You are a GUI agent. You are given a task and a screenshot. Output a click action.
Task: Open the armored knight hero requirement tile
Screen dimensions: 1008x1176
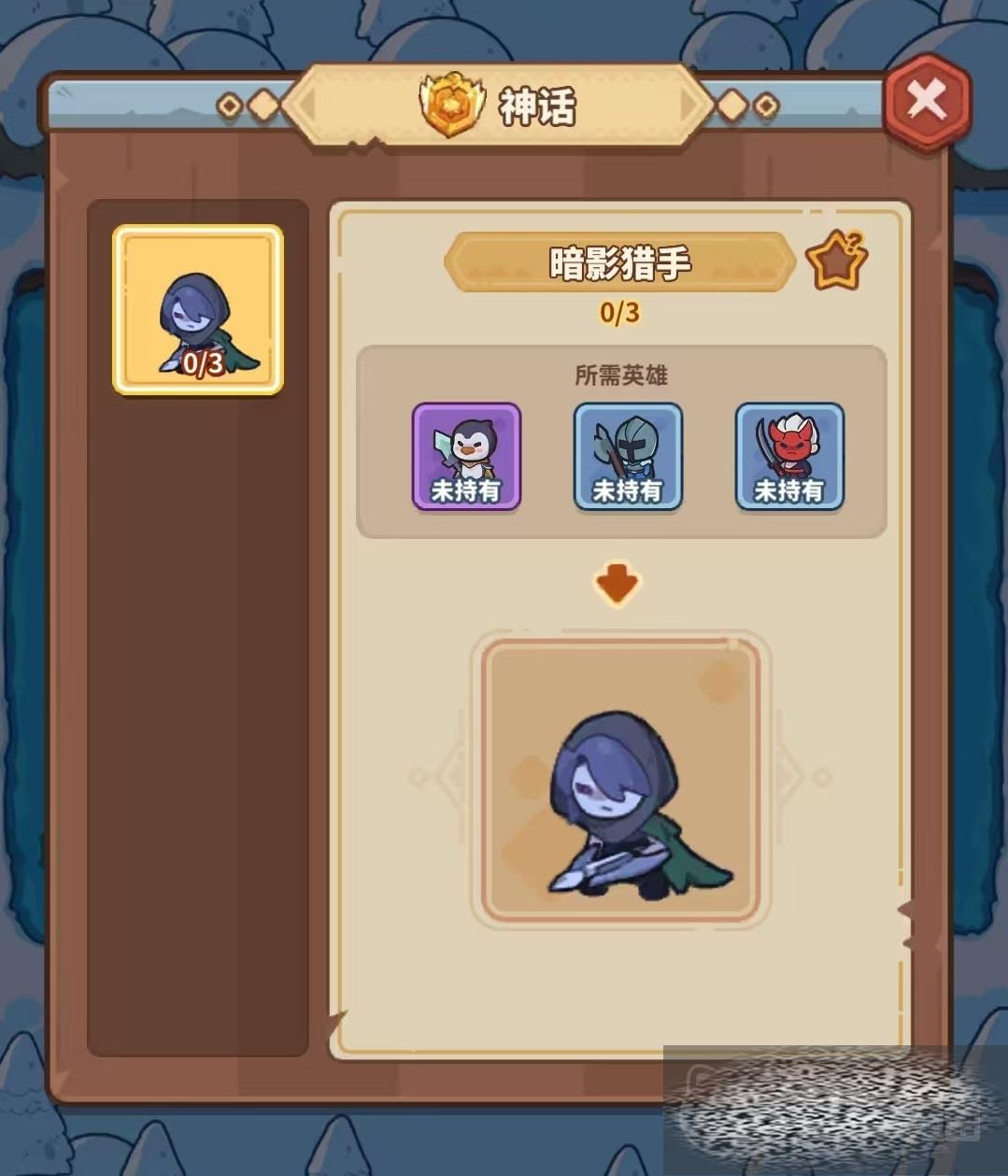pos(628,457)
